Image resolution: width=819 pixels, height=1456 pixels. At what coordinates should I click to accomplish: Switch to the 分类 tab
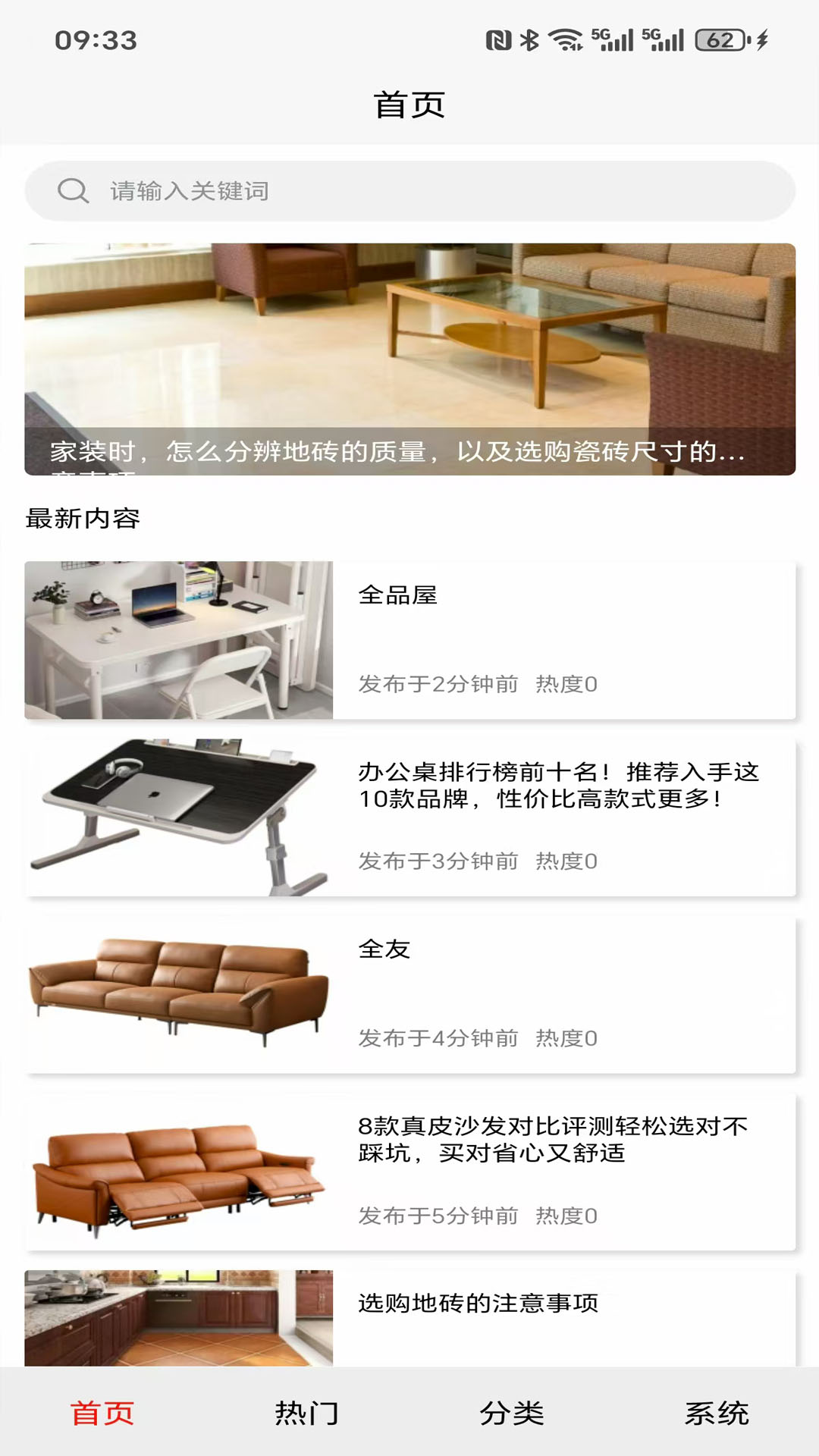click(x=512, y=1414)
